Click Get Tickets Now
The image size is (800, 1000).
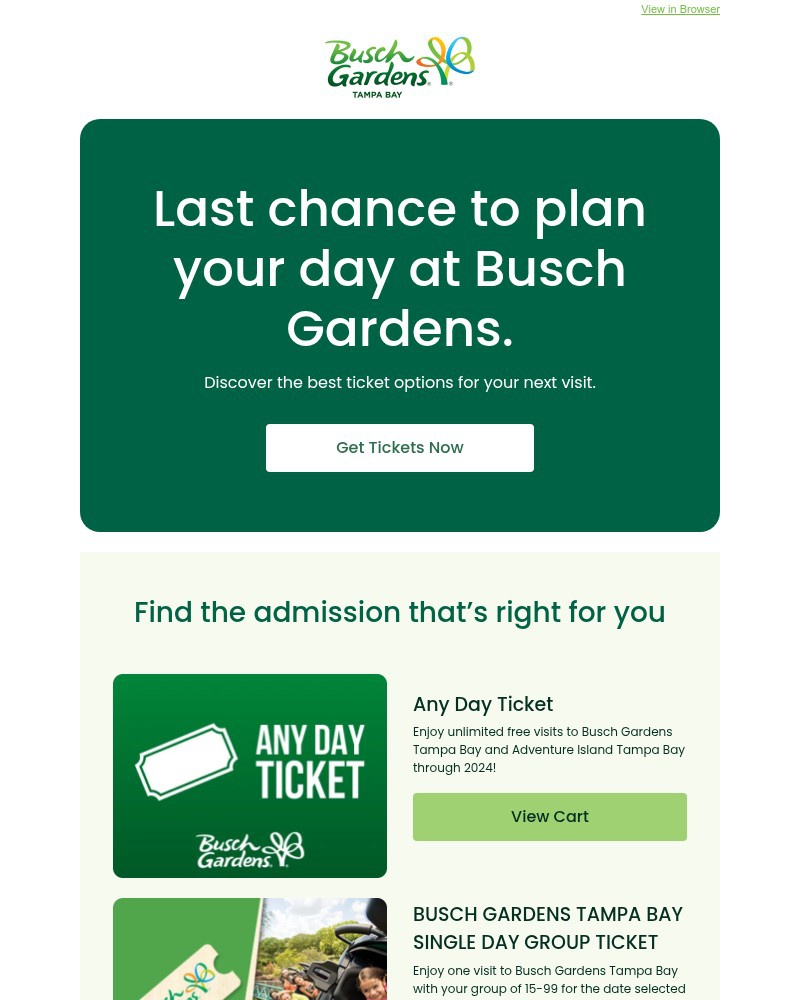tap(399, 447)
